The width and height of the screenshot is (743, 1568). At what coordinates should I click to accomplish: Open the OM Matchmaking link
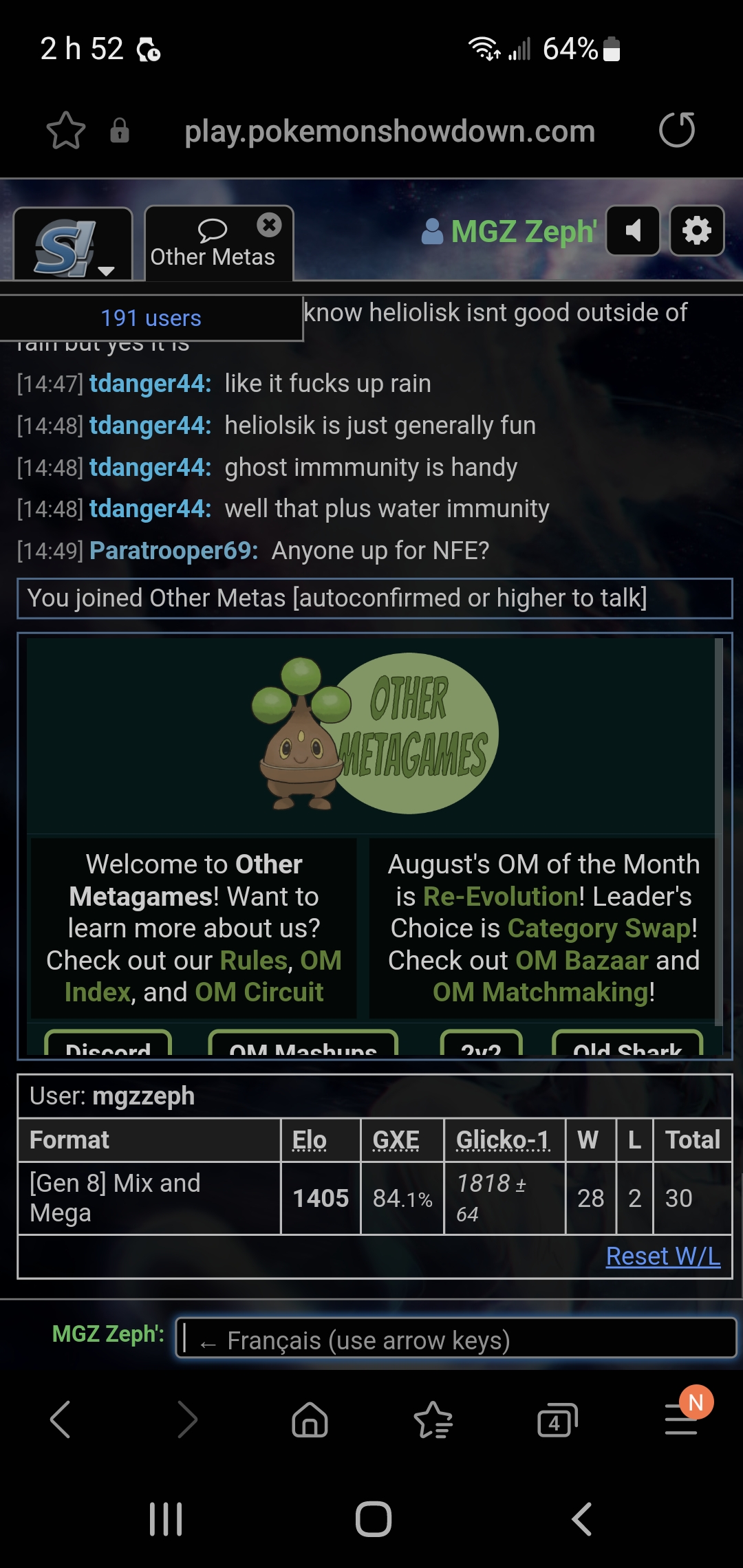pyautogui.click(x=541, y=992)
